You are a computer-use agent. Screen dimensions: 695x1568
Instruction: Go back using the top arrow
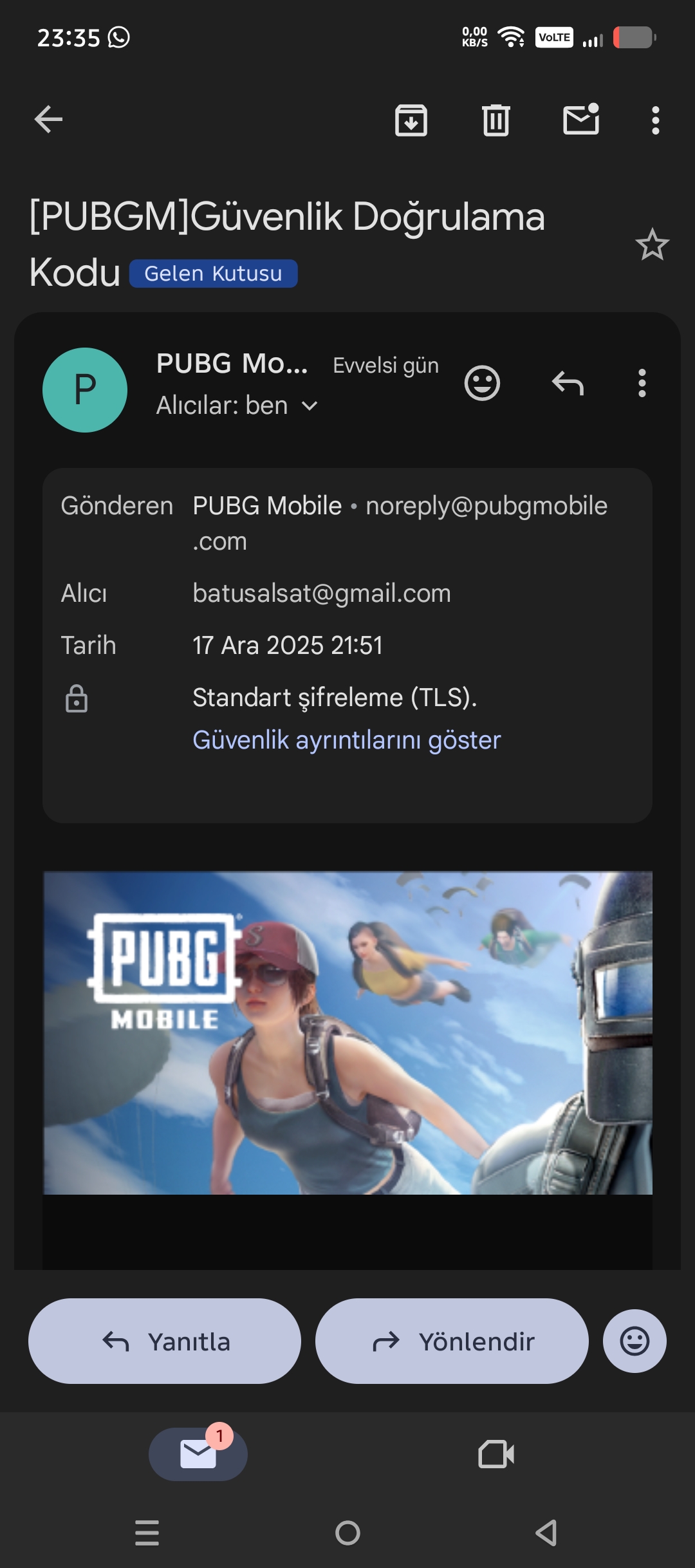(48, 120)
